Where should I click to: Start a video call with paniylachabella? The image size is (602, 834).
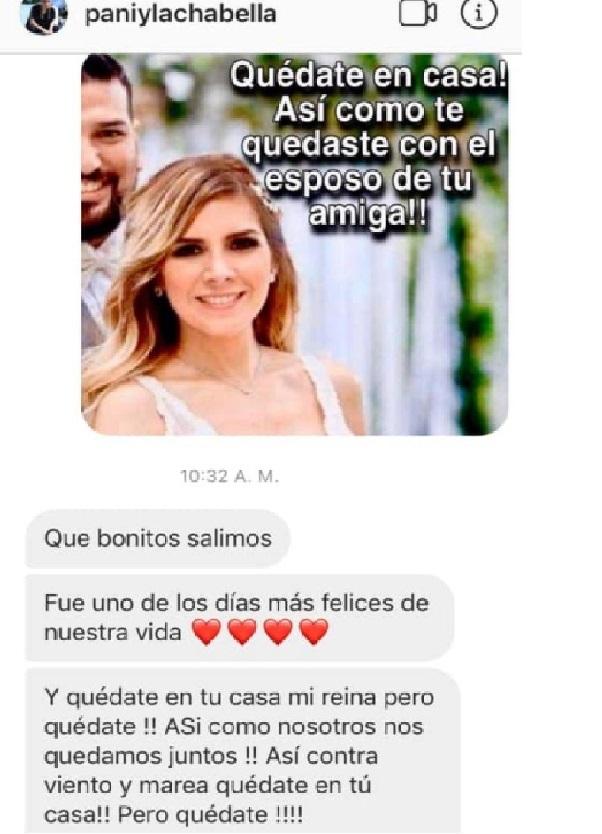click(418, 14)
